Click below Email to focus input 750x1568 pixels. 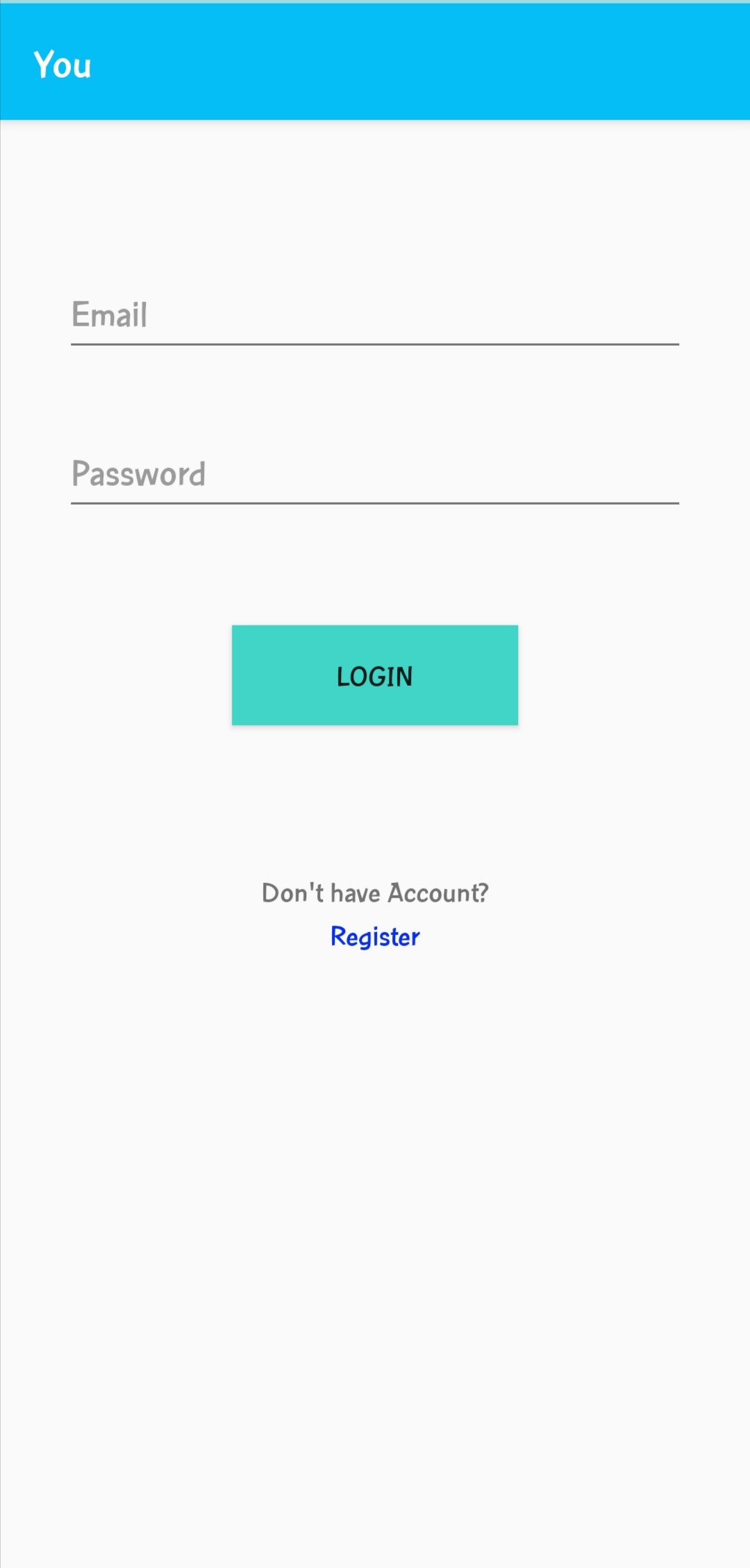click(x=375, y=333)
